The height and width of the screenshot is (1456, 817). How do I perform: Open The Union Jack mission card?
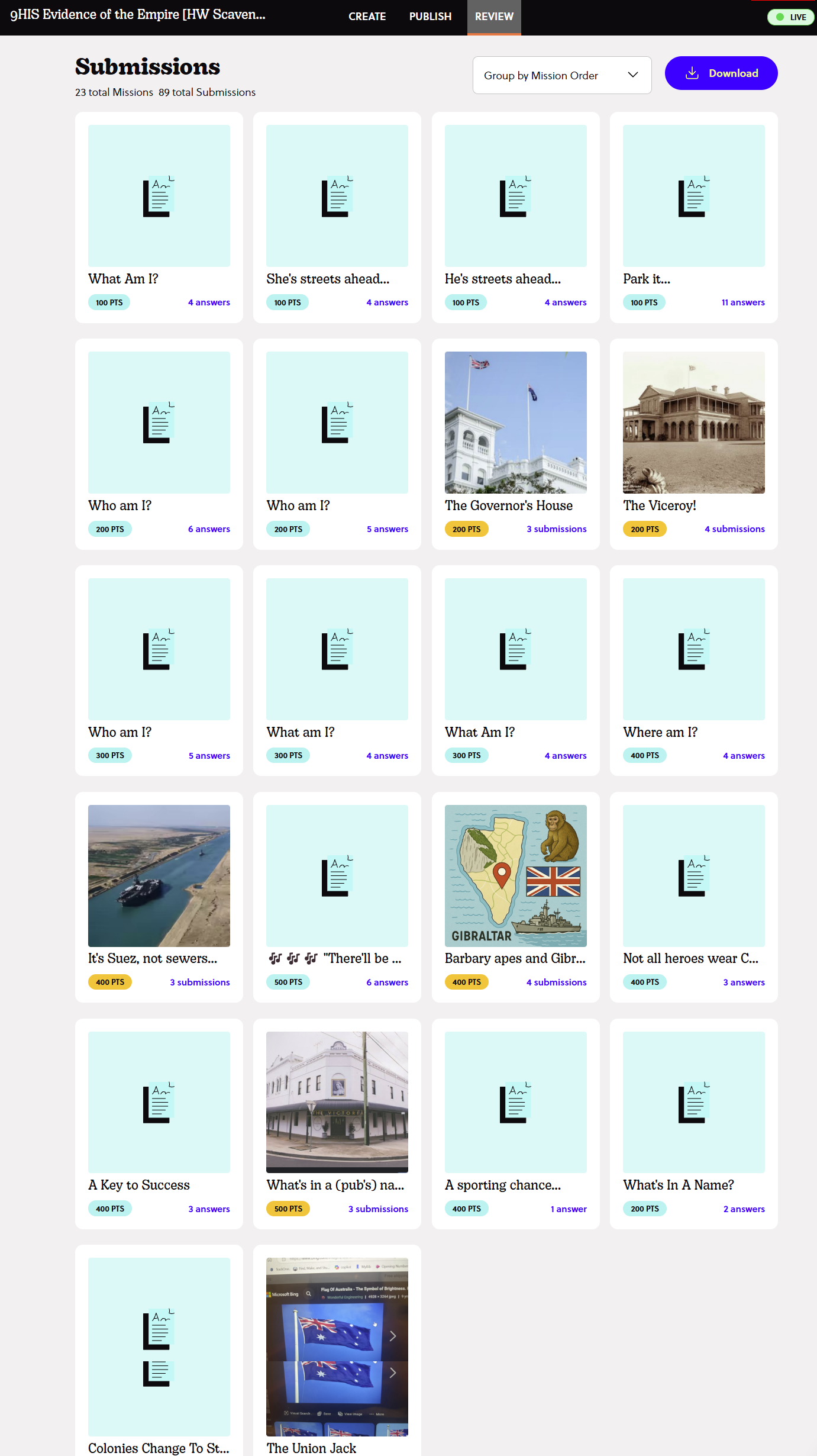click(337, 1349)
